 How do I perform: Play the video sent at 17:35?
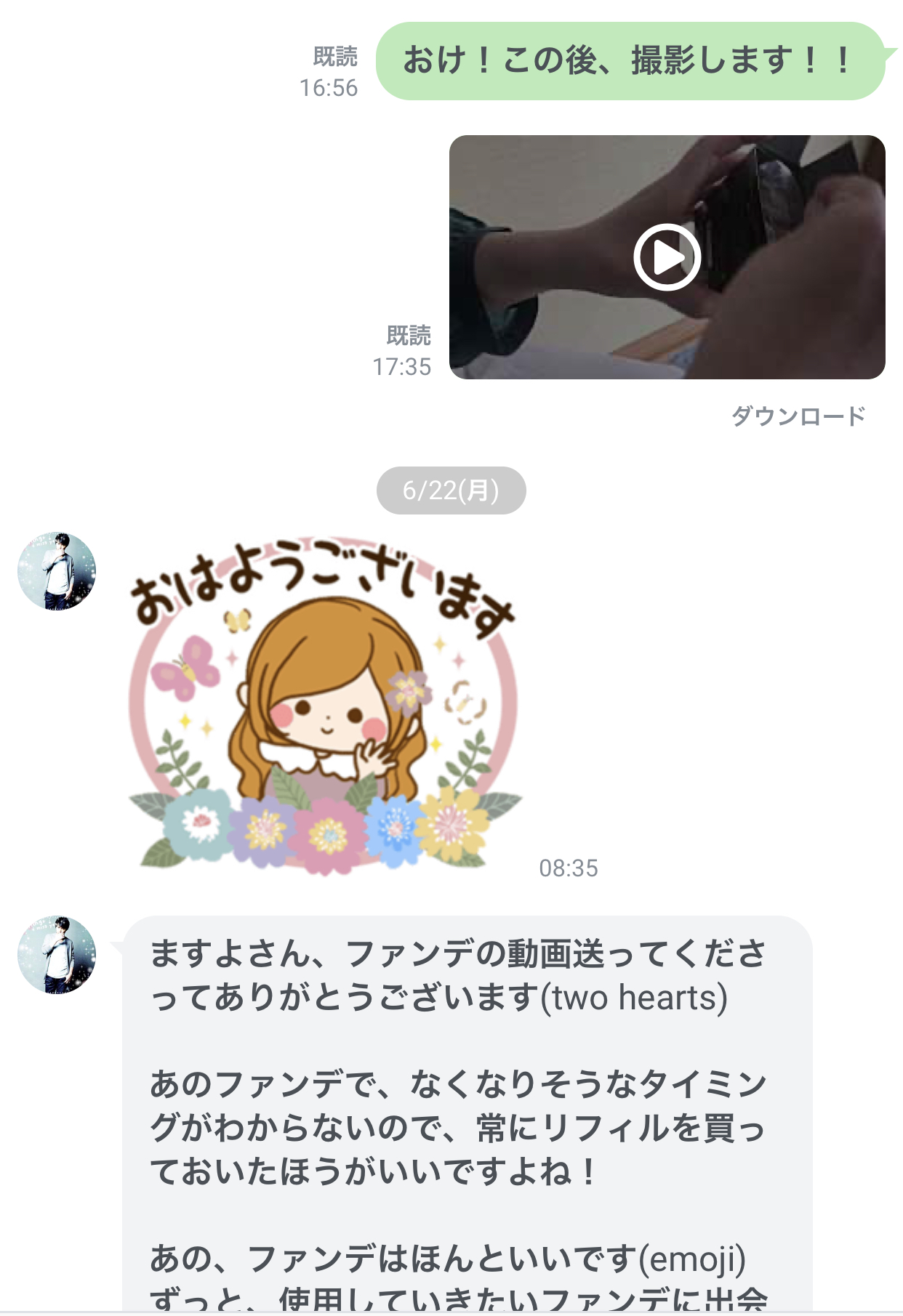[667, 257]
